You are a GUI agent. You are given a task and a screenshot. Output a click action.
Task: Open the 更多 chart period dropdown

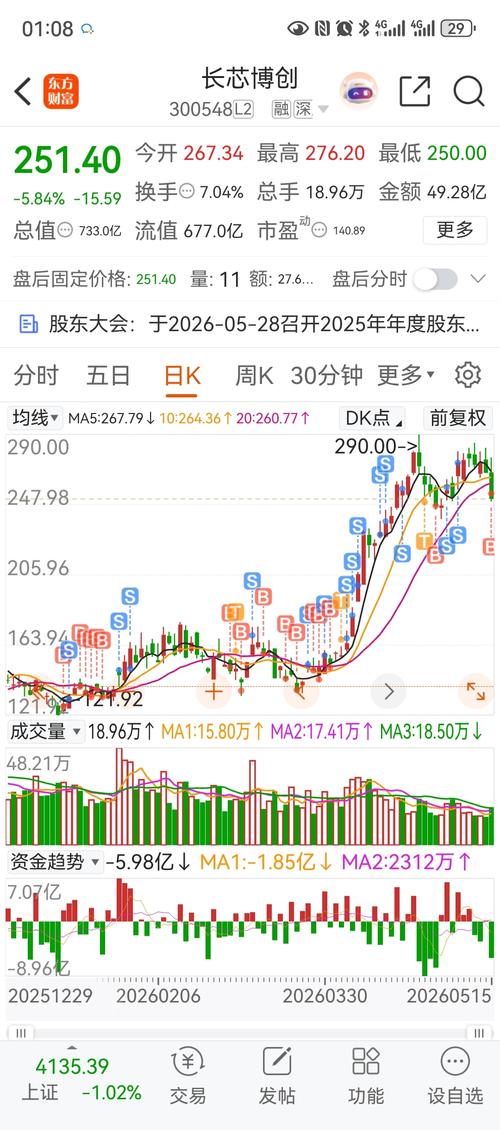point(406,375)
